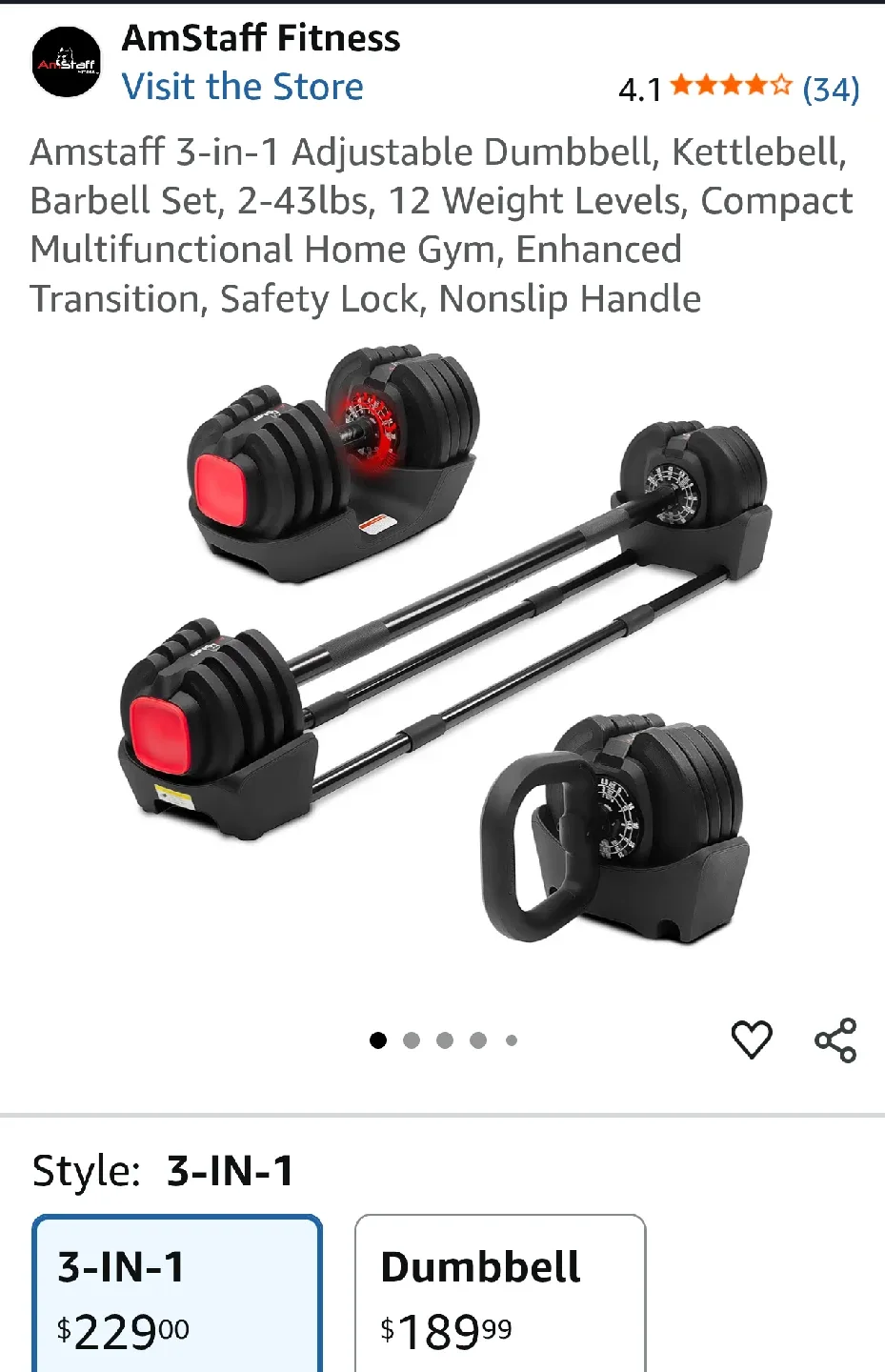Click the second carousel navigation dot
This screenshot has width=885, height=1372.
point(412,1039)
